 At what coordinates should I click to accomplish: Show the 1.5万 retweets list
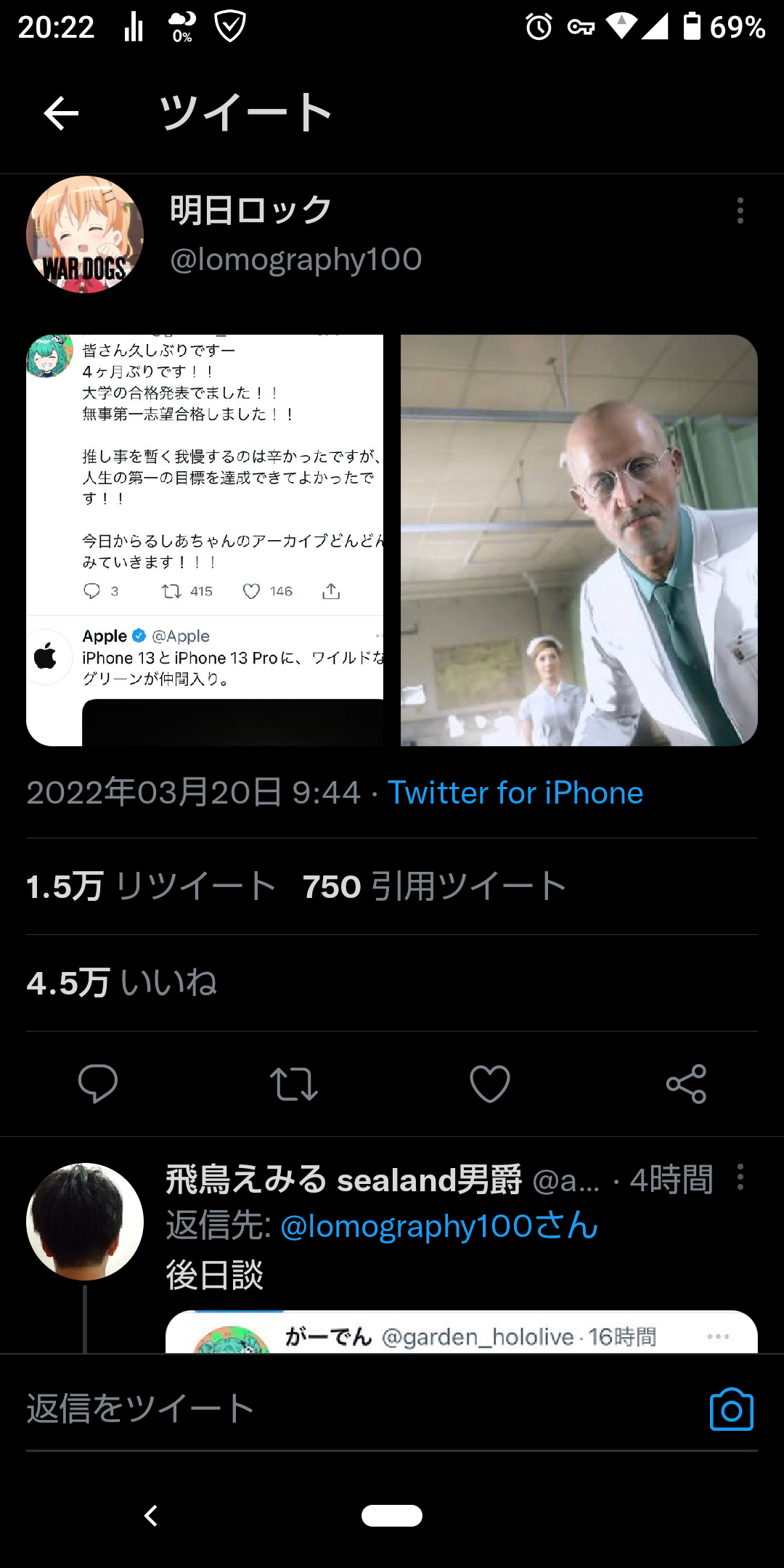pos(151,886)
